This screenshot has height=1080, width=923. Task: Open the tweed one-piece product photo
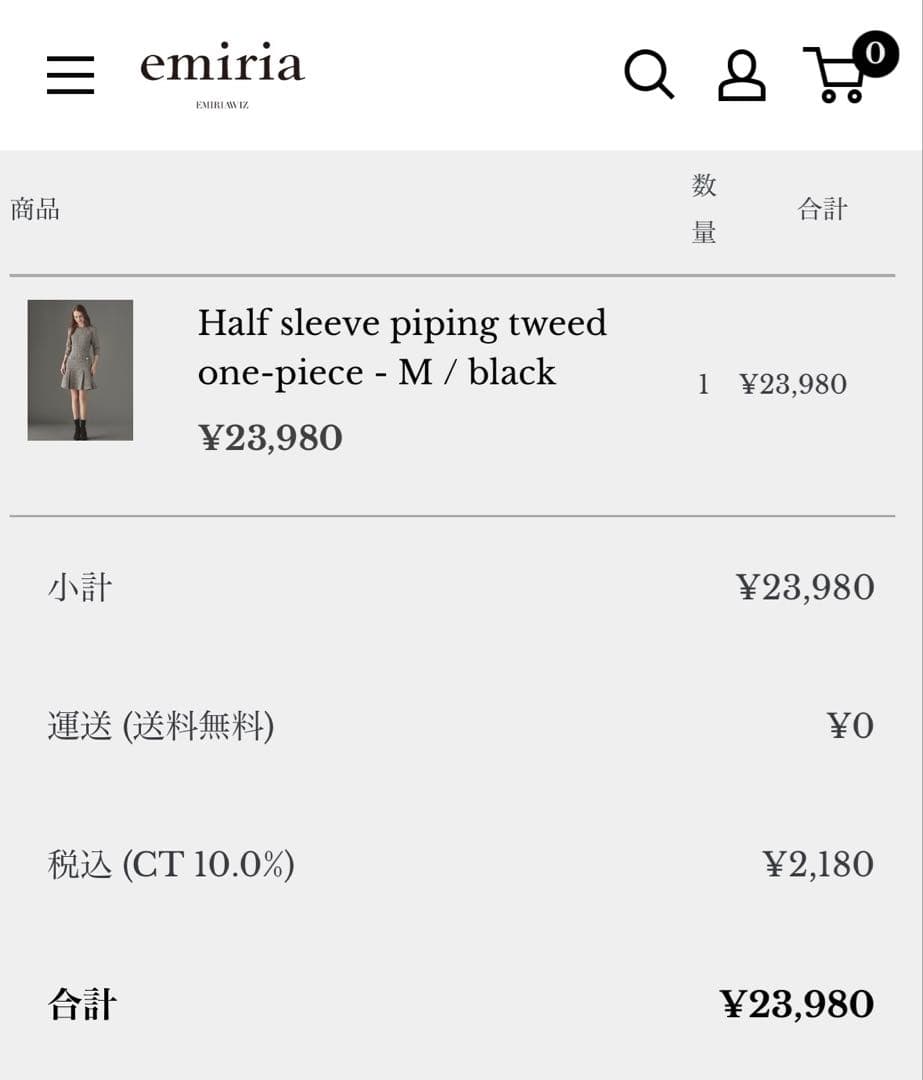coord(80,370)
